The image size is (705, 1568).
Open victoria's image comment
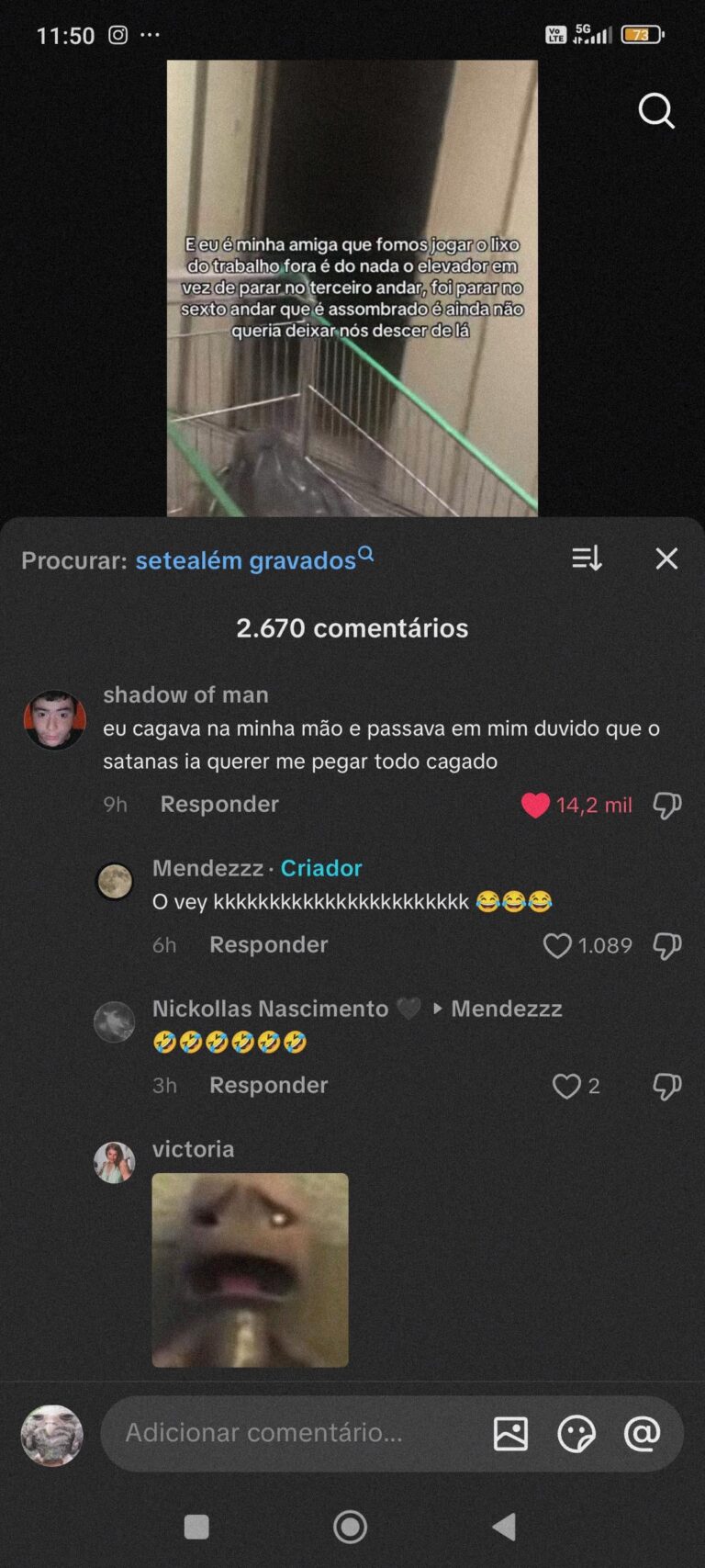pyautogui.click(x=250, y=1269)
